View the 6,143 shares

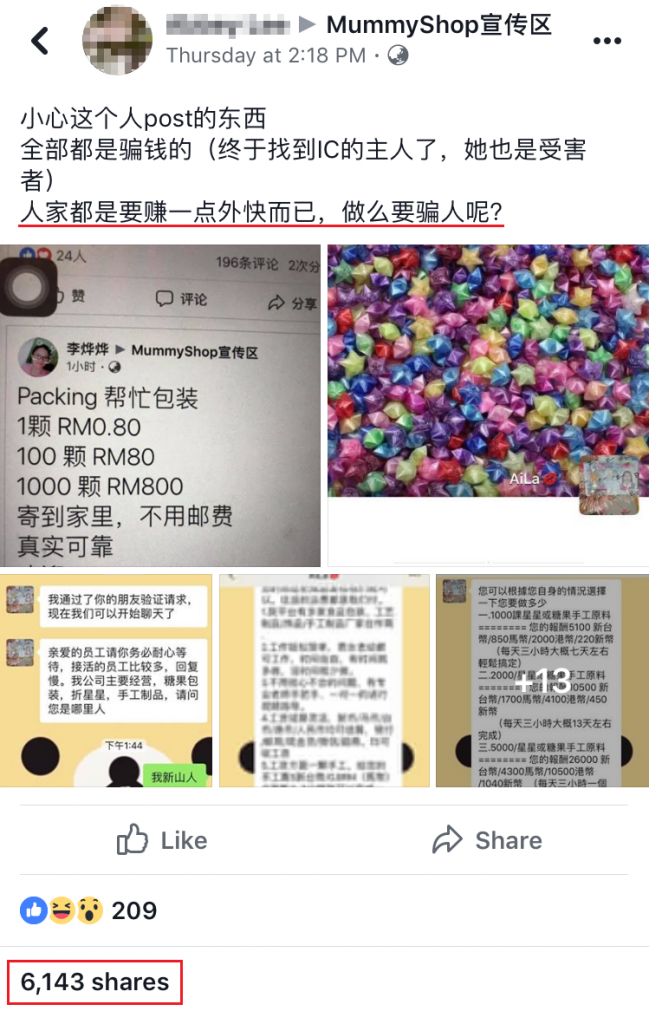pos(95,982)
